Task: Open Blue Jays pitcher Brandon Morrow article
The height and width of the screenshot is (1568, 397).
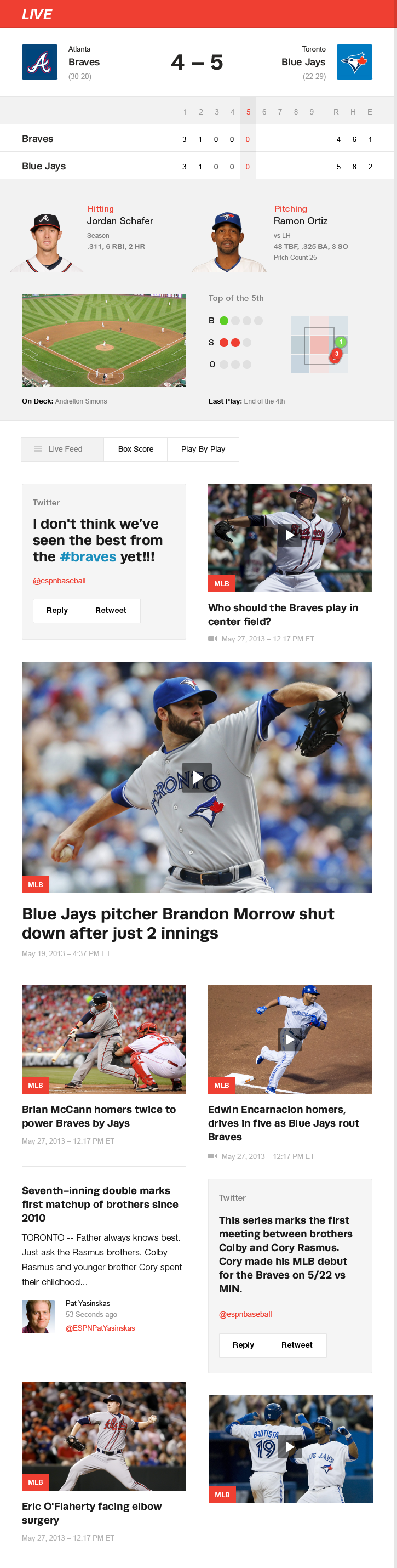Action: [177, 923]
